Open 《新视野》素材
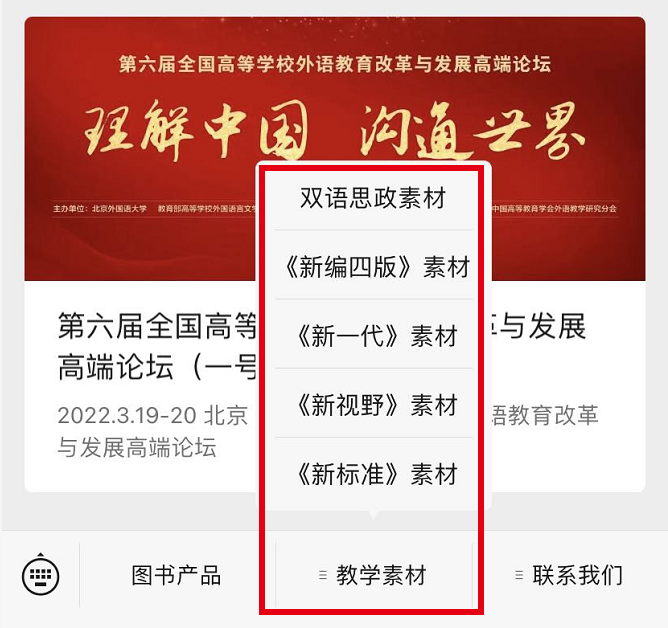668x628 pixels. 373,405
